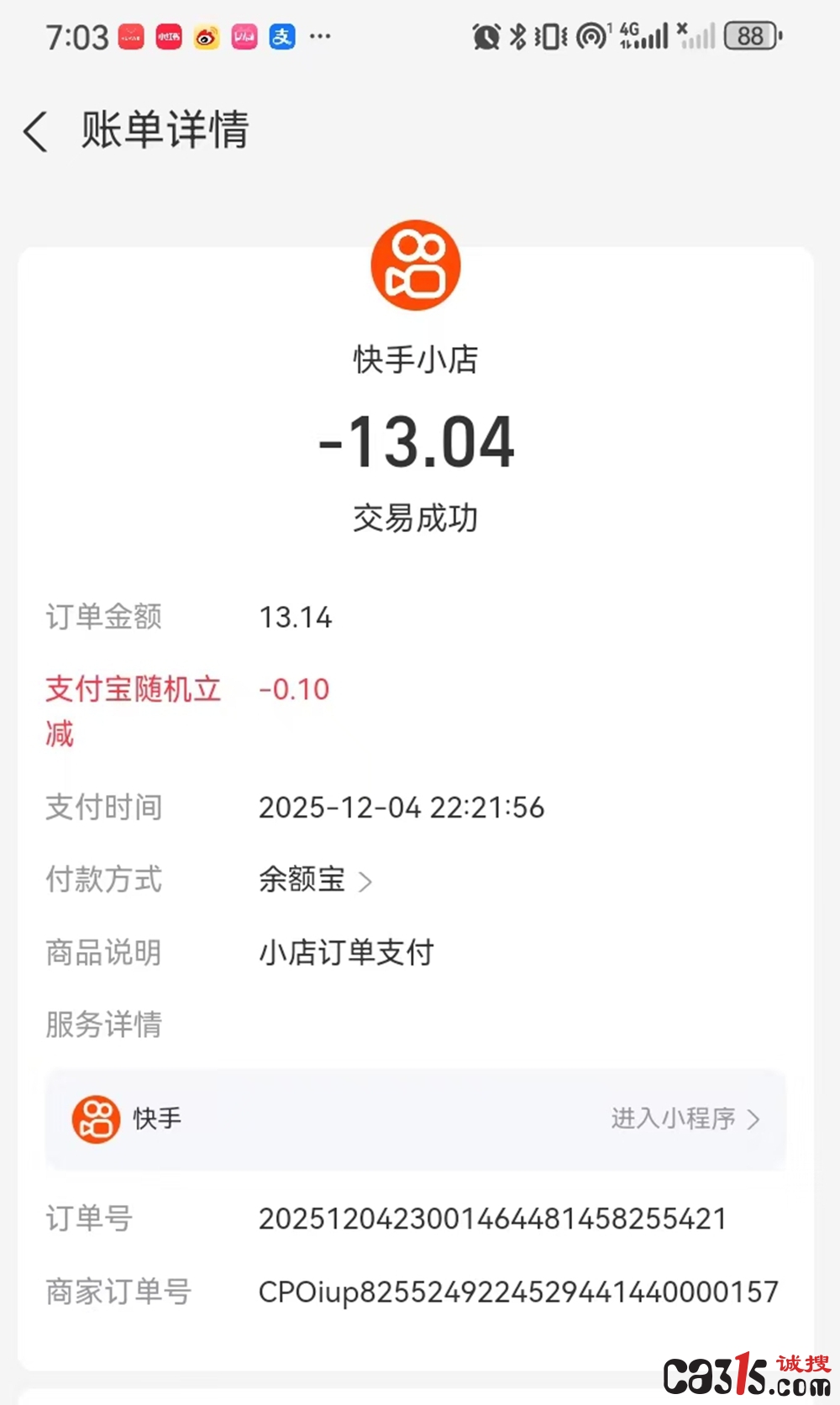Expand the 进入小程序 chevron arrow
Screen dimensions: 840x1405
click(x=755, y=1119)
